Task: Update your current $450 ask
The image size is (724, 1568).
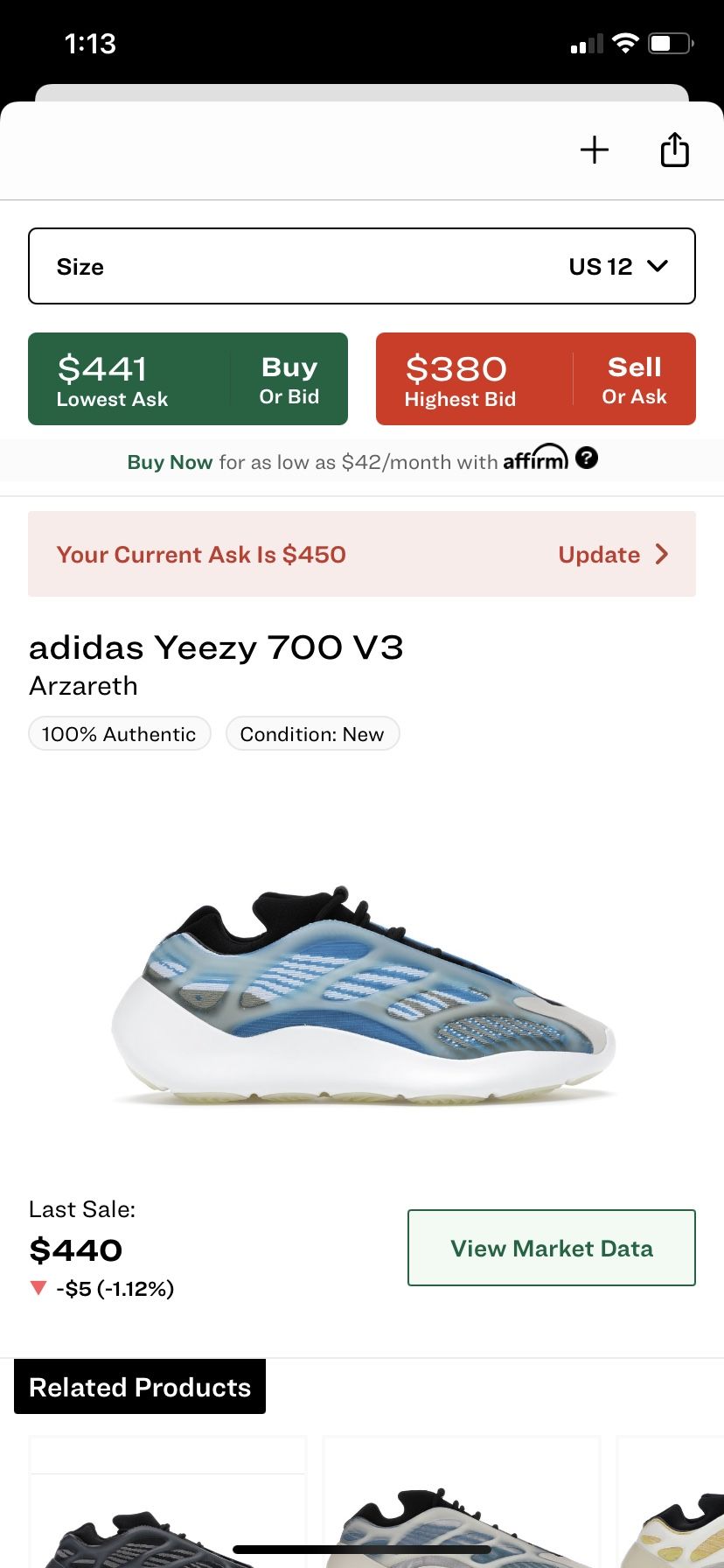Action: pyautogui.click(x=362, y=554)
